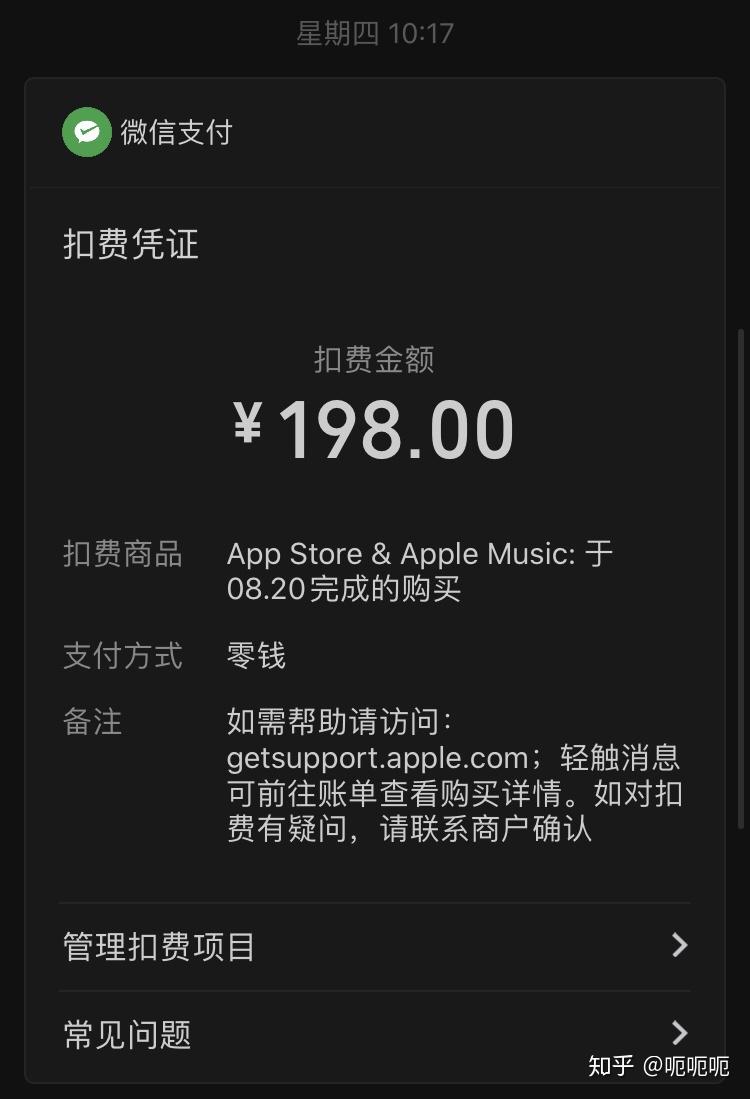The height and width of the screenshot is (1099, 750).
Task: Tap the 支付方式 payment method label
Action: click(121, 655)
